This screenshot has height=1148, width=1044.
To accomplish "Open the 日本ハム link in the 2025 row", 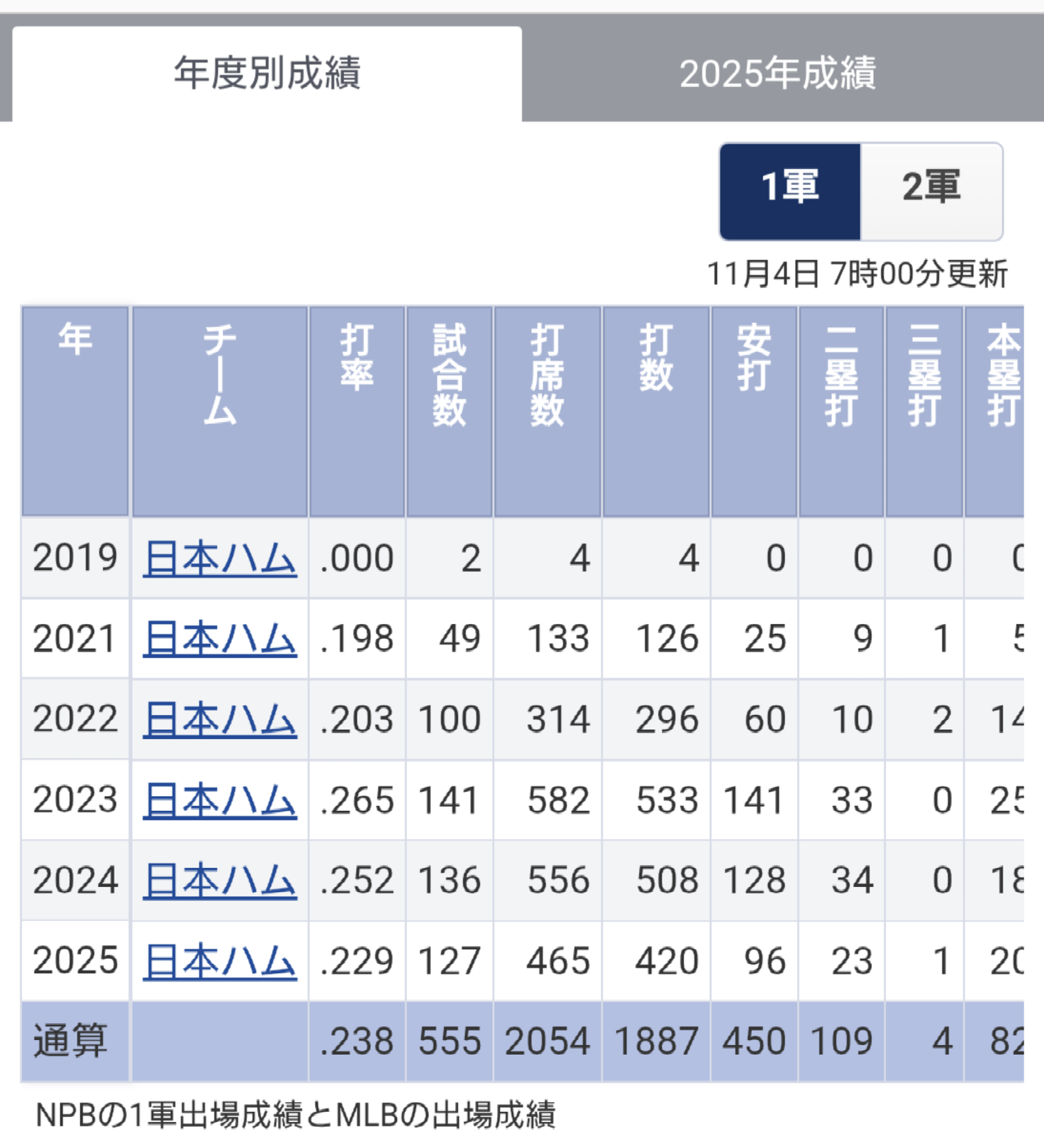I will point(220,961).
